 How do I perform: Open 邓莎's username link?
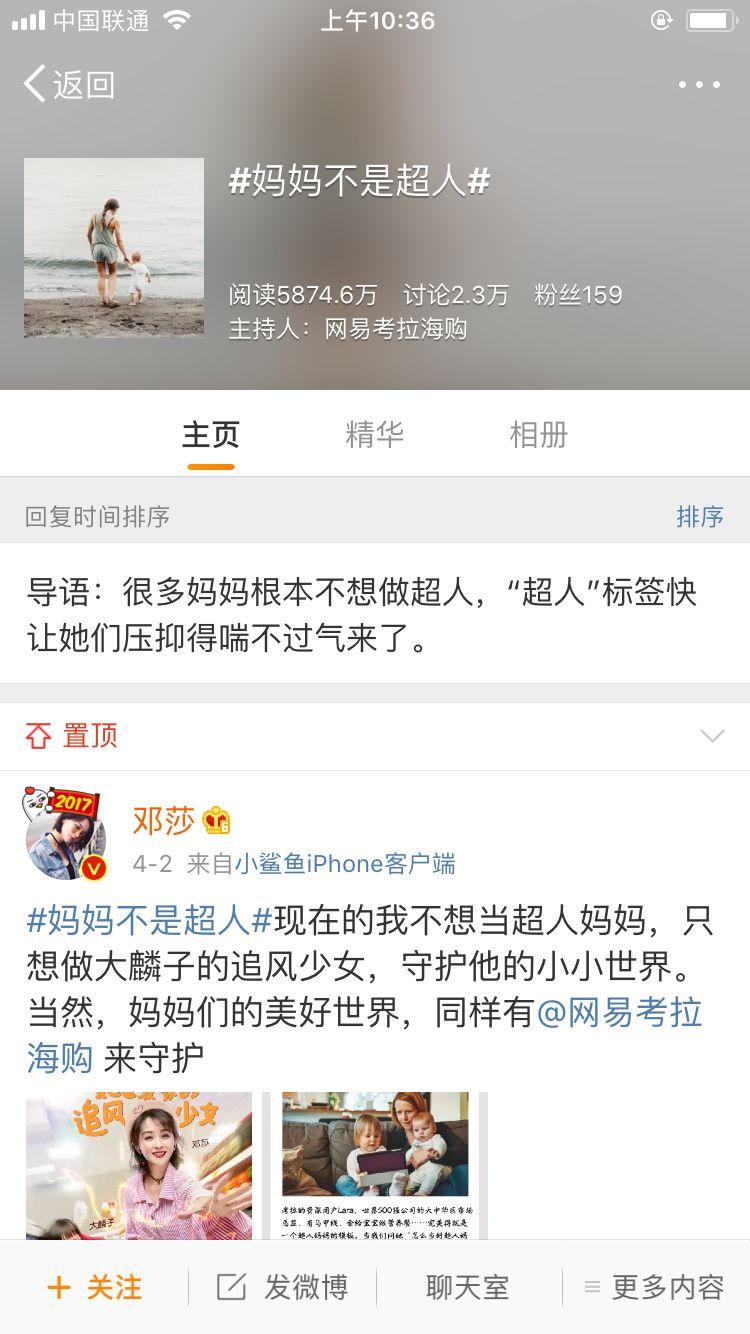click(x=164, y=821)
